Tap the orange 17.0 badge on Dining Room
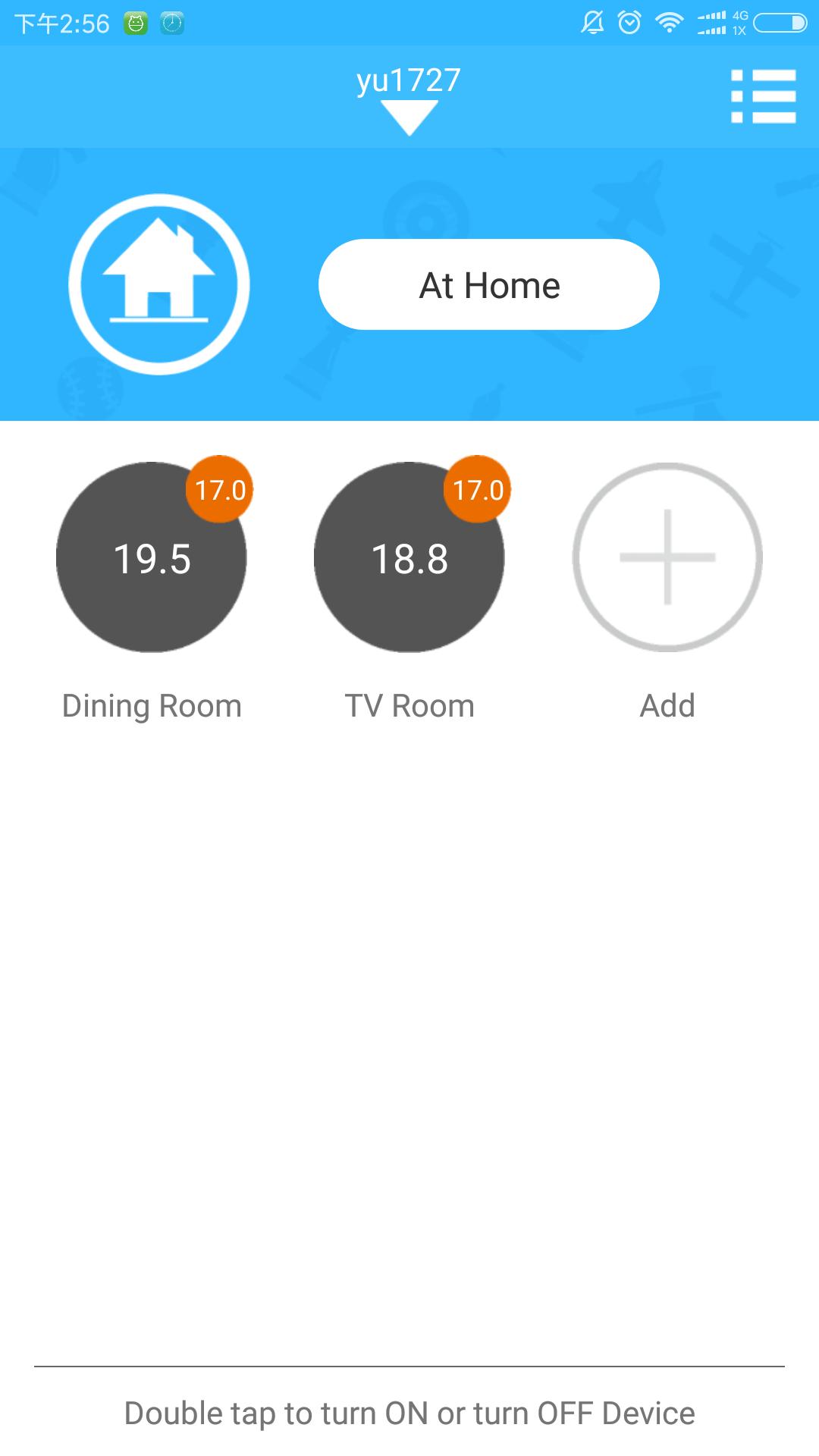This screenshot has width=819, height=1456. 221,490
